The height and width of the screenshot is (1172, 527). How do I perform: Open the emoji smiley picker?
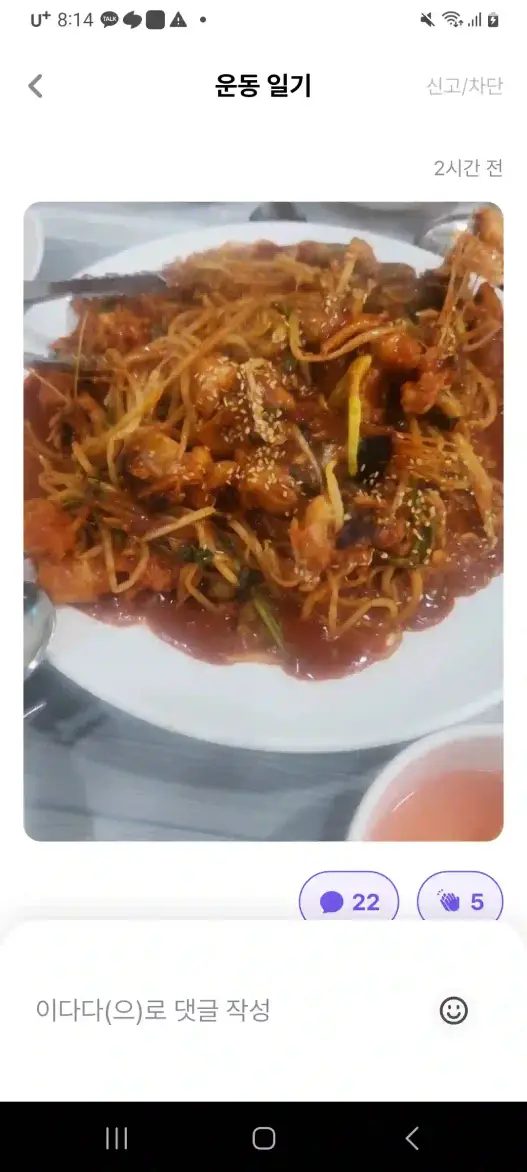point(453,1011)
